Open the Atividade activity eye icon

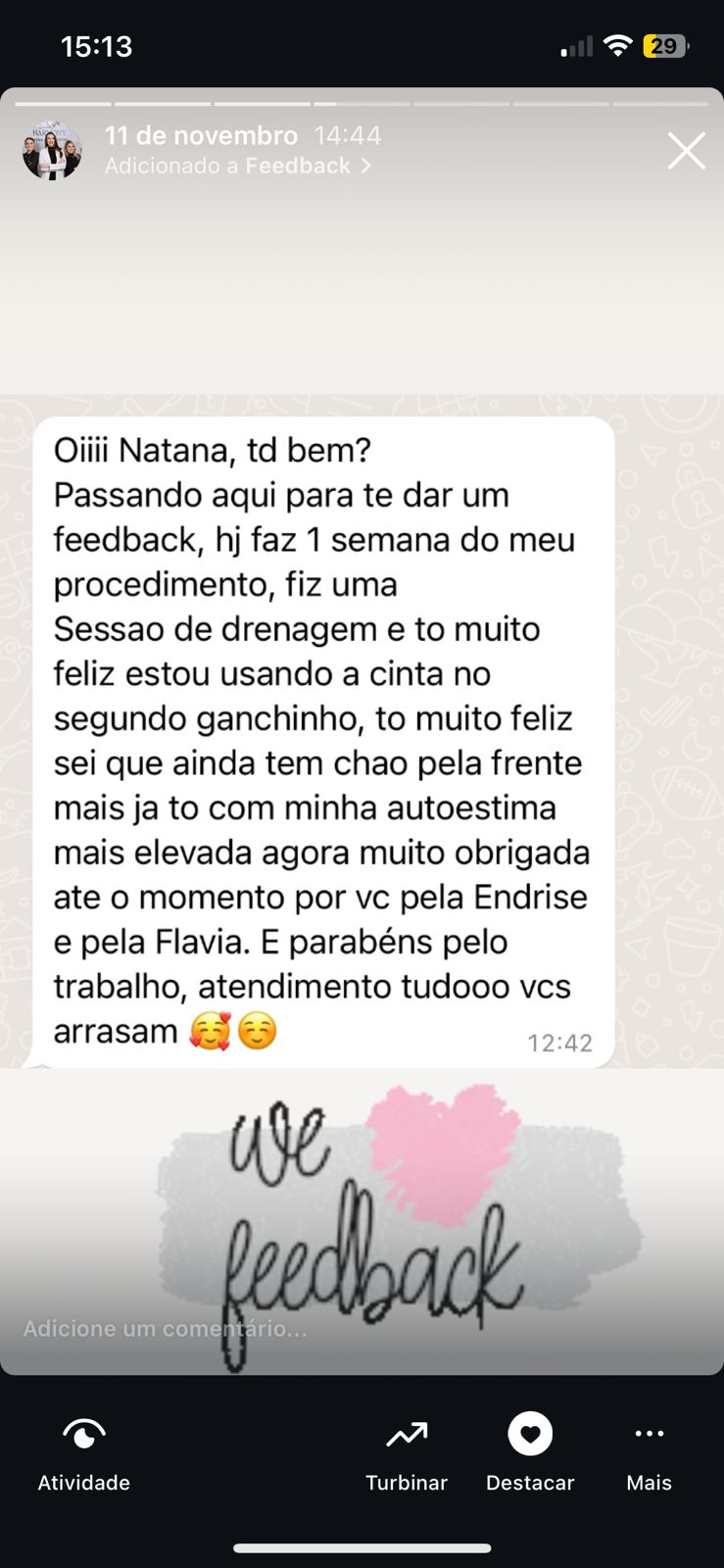pos(83,1433)
